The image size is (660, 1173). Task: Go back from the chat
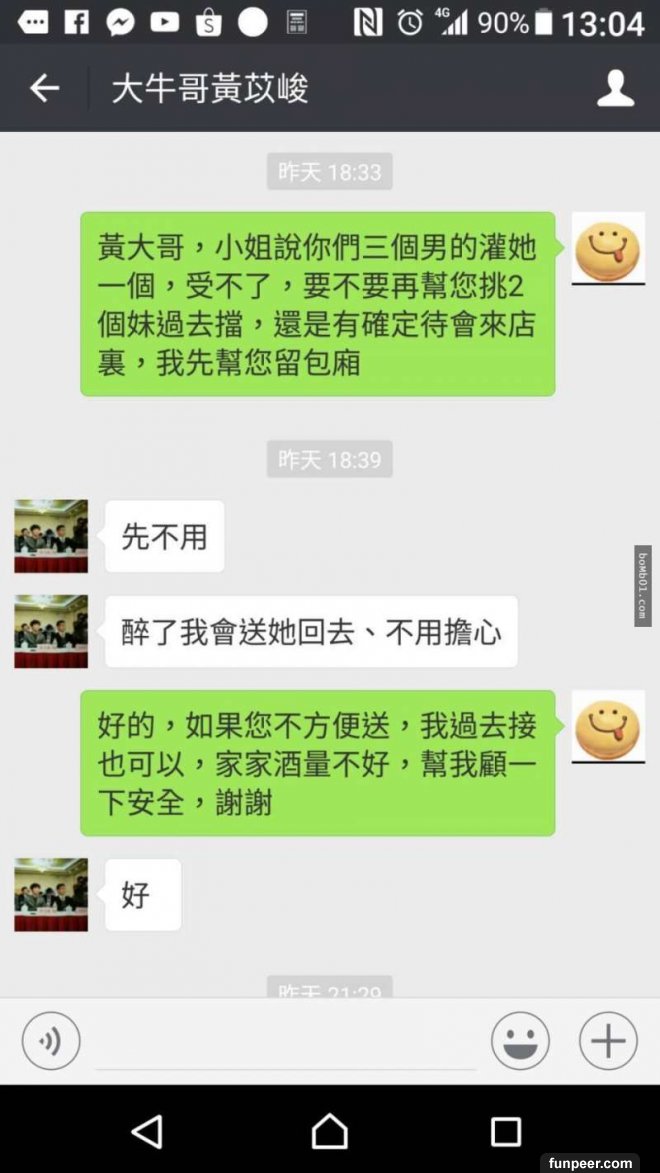[x=44, y=88]
